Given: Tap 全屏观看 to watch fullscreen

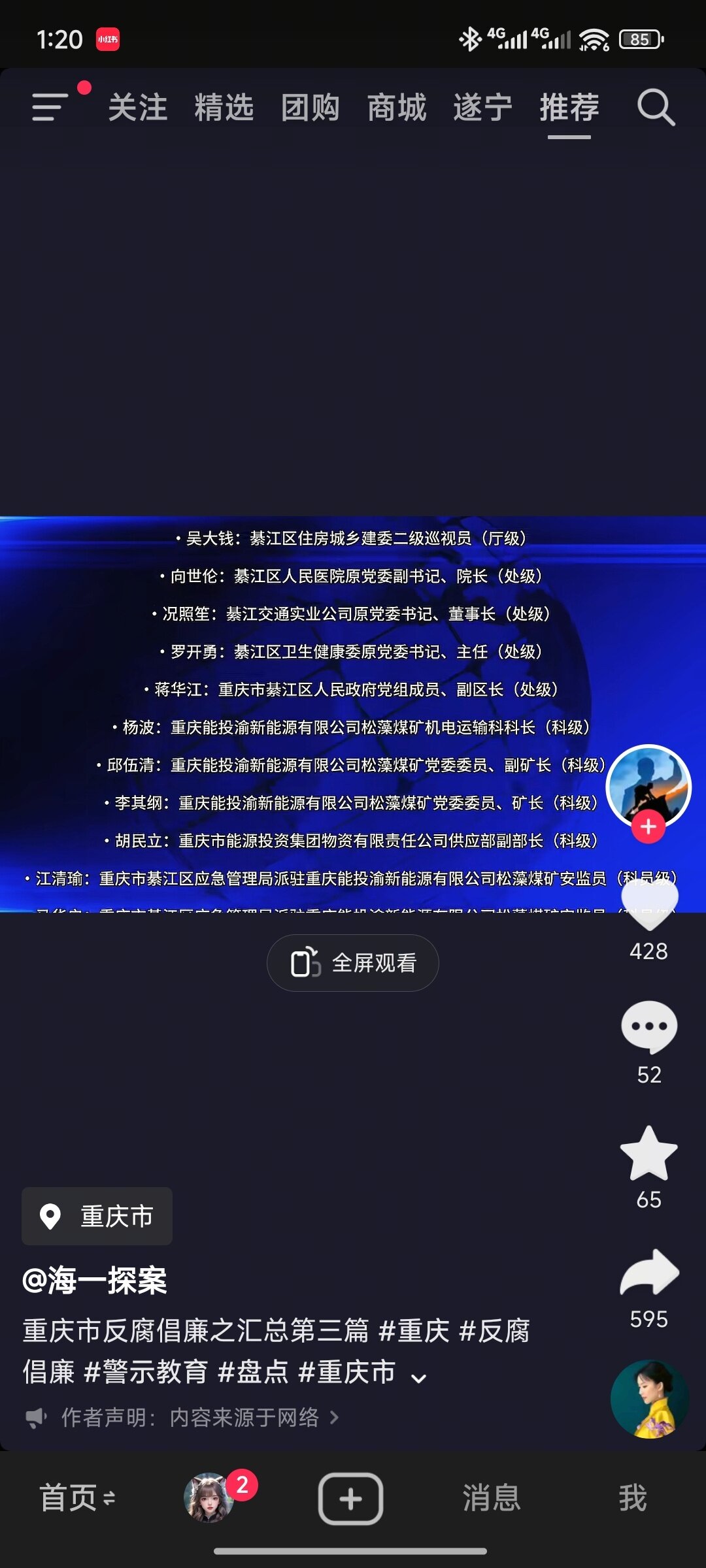Looking at the screenshot, I should [x=353, y=963].
